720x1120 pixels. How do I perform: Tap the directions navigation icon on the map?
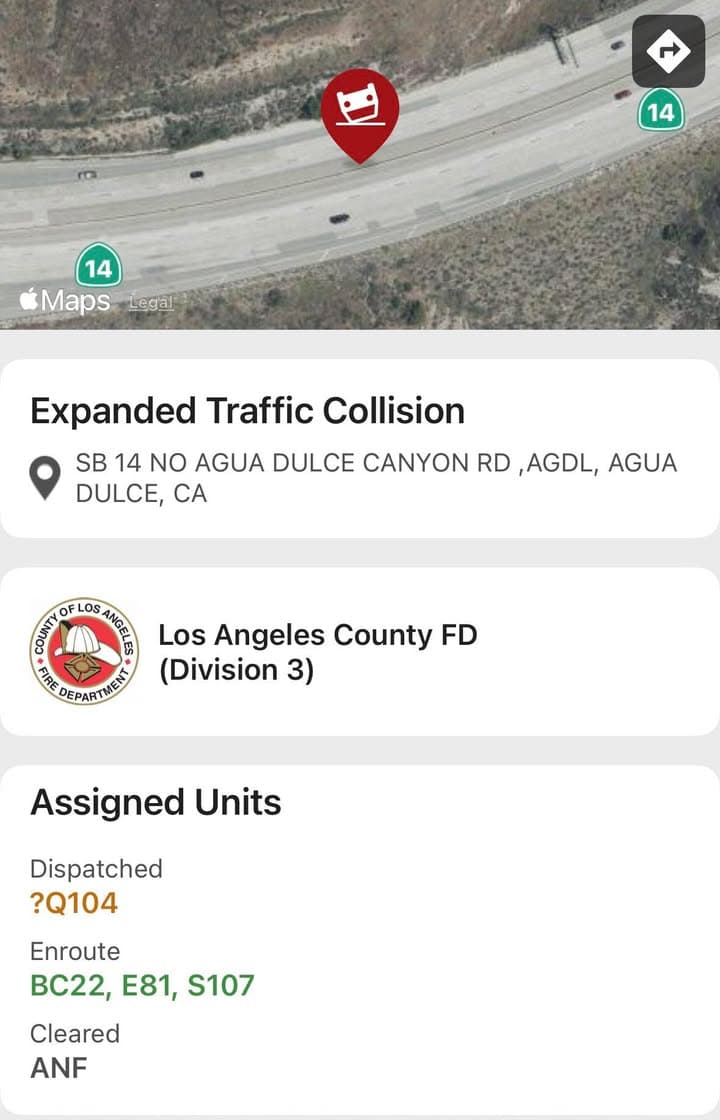pyautogui.click(x=668, y=52)
